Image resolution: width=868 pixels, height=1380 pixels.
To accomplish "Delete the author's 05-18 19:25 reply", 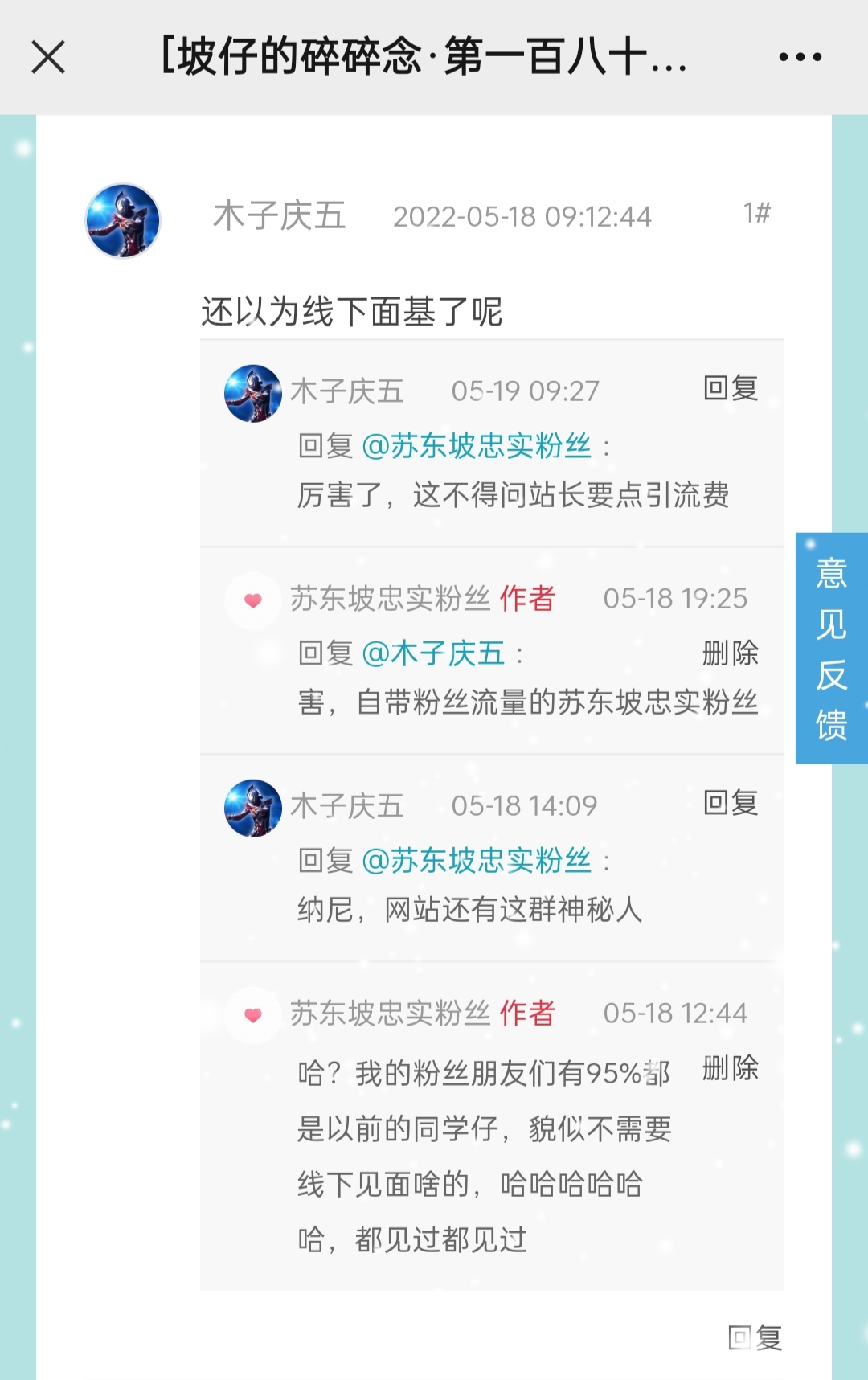I will (730, 653).
